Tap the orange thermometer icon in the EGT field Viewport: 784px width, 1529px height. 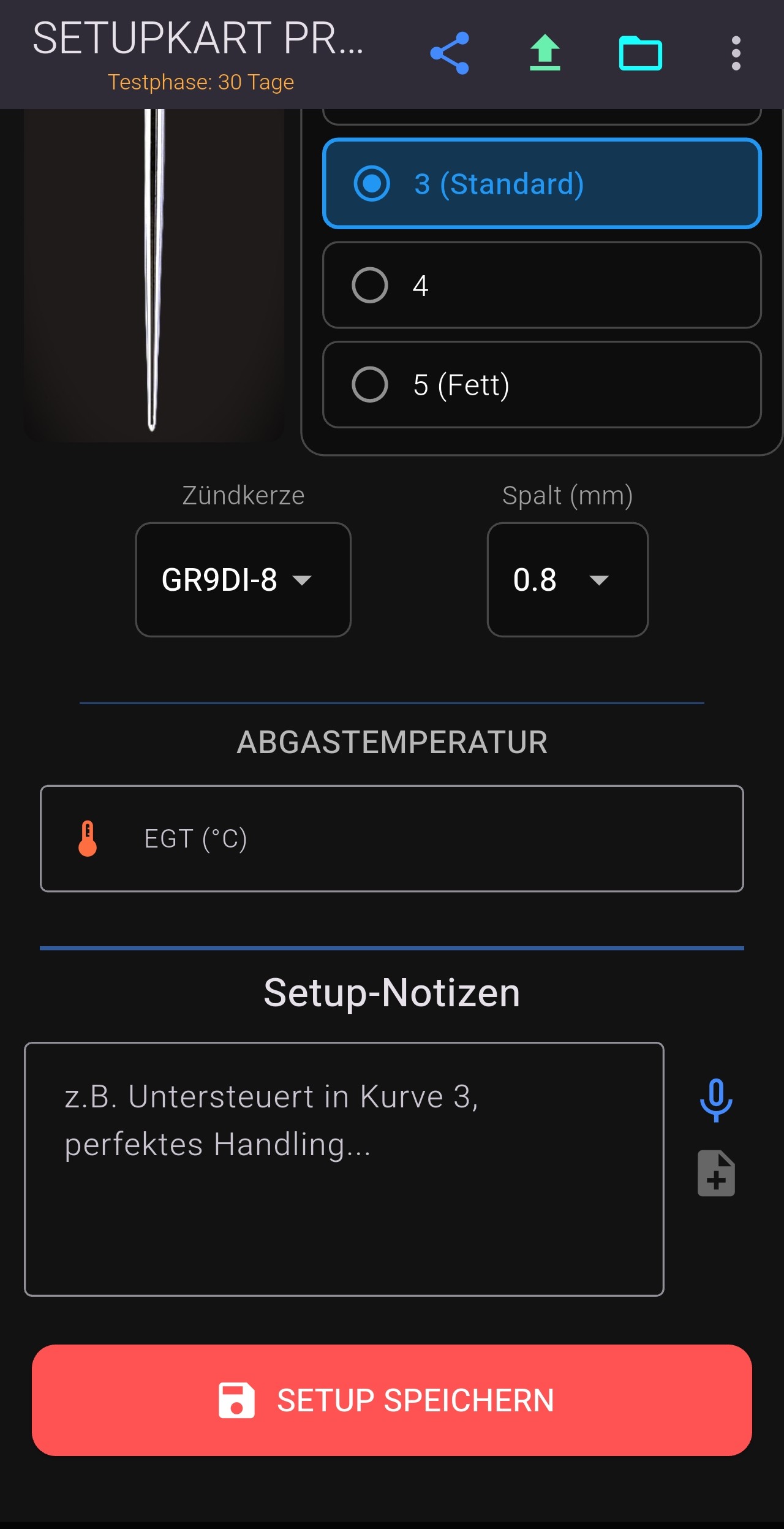(x=88, y=838)
